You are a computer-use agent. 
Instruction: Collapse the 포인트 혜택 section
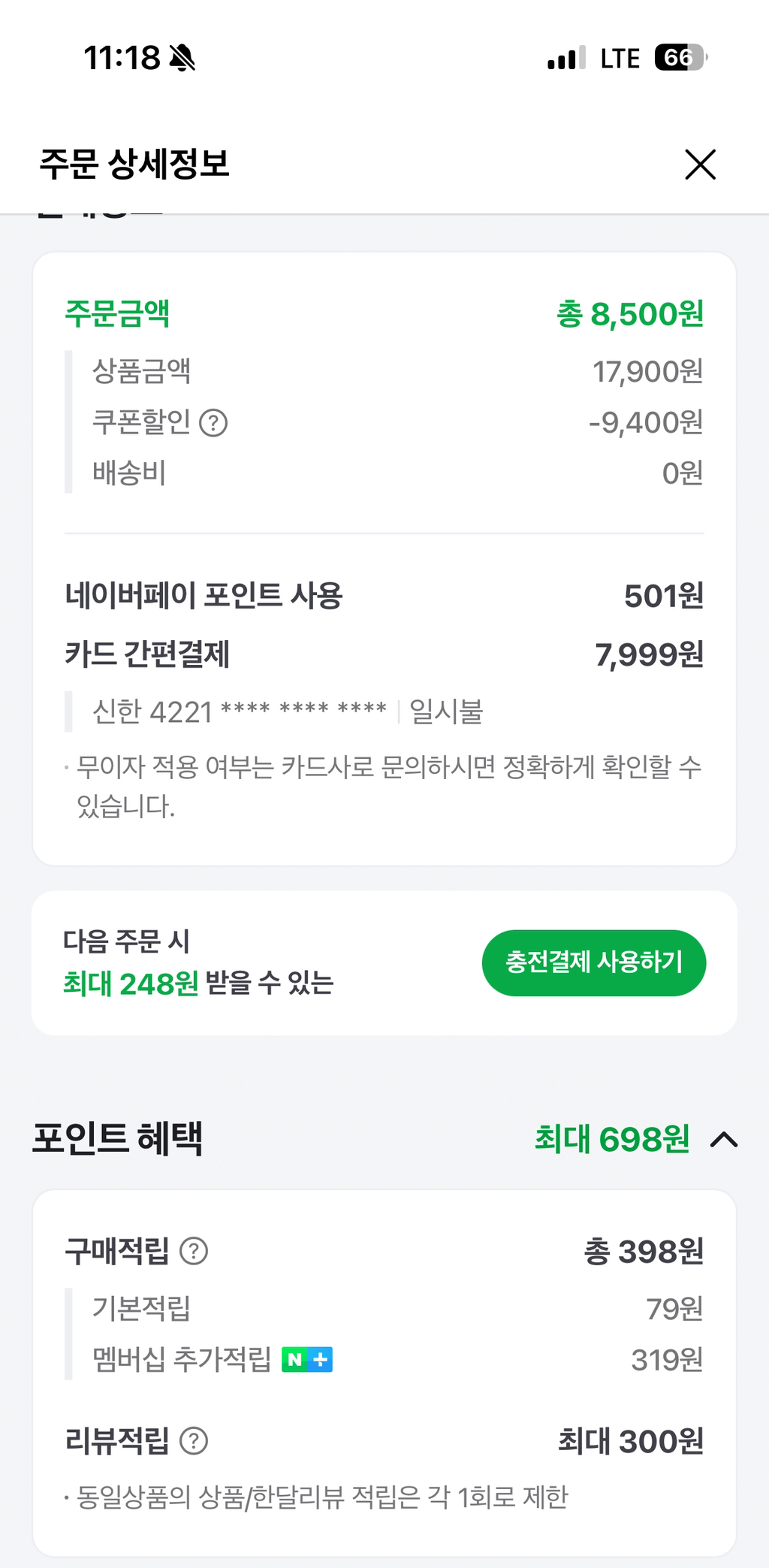point(724,1140)
